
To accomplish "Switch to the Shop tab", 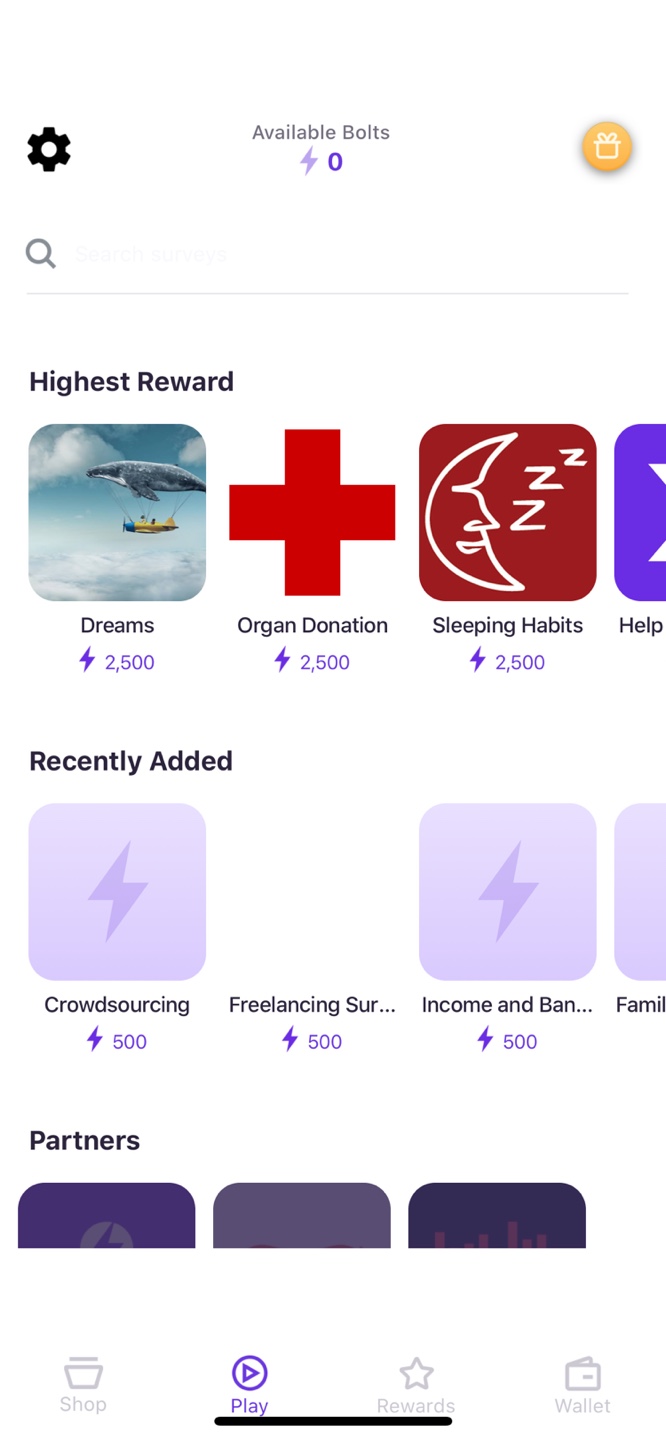I will tap(83, 1385).
